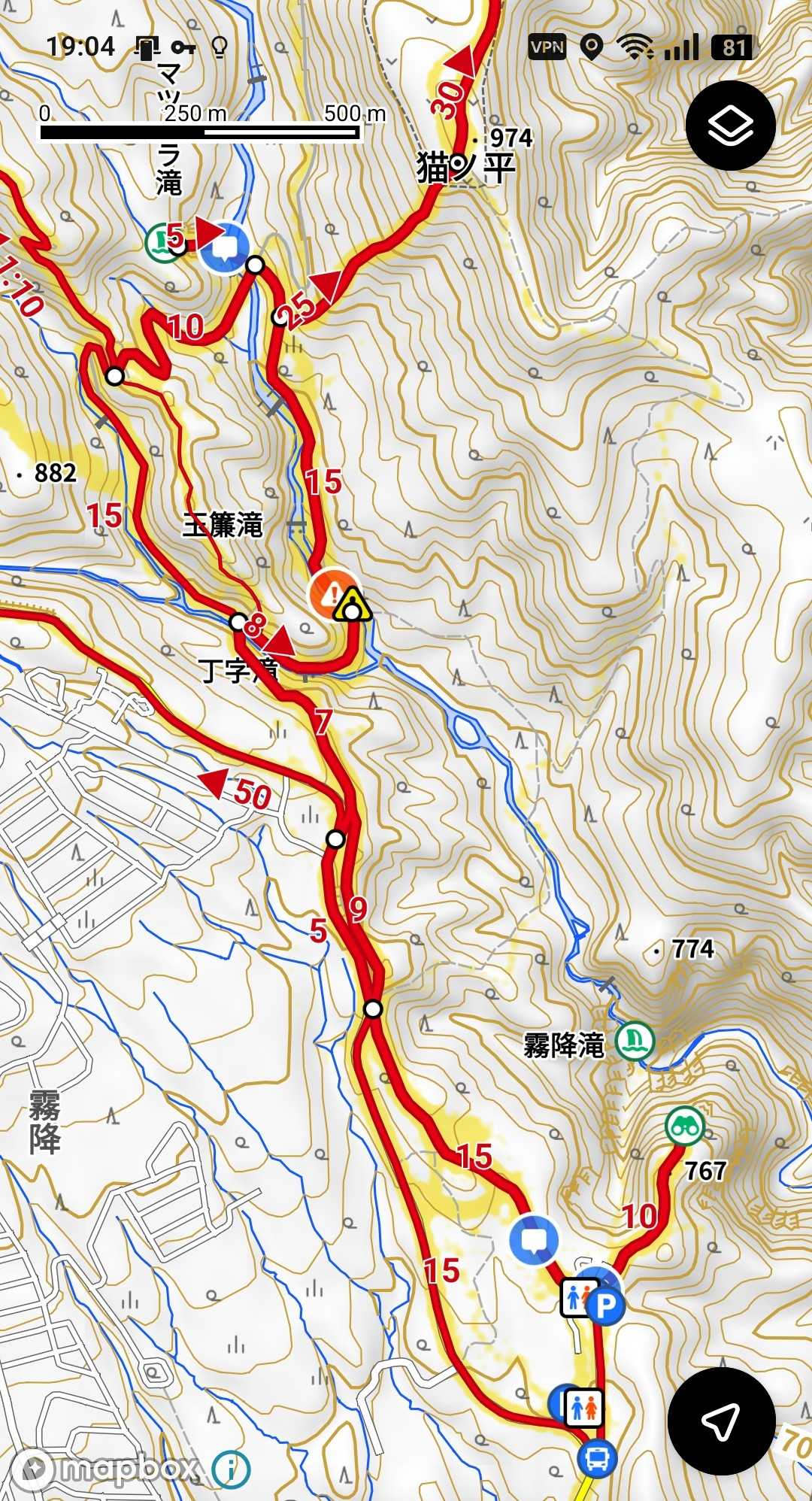
Task: Select the 霧降滝 waterfall marker
Action: pos(635,1041)
